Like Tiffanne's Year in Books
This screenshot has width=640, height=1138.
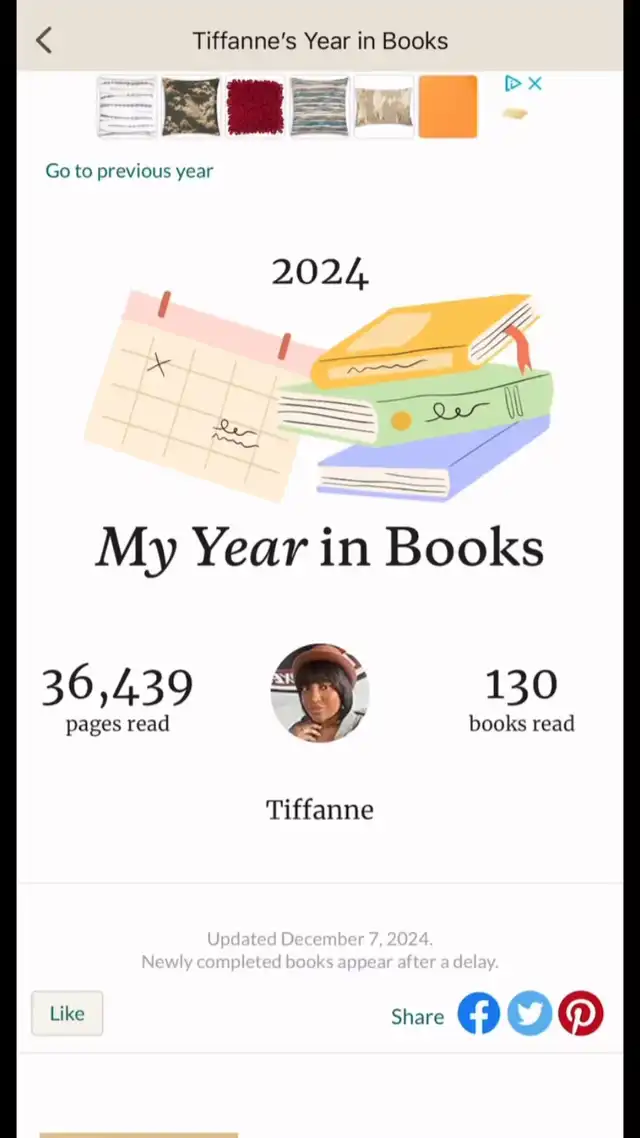67,1013
